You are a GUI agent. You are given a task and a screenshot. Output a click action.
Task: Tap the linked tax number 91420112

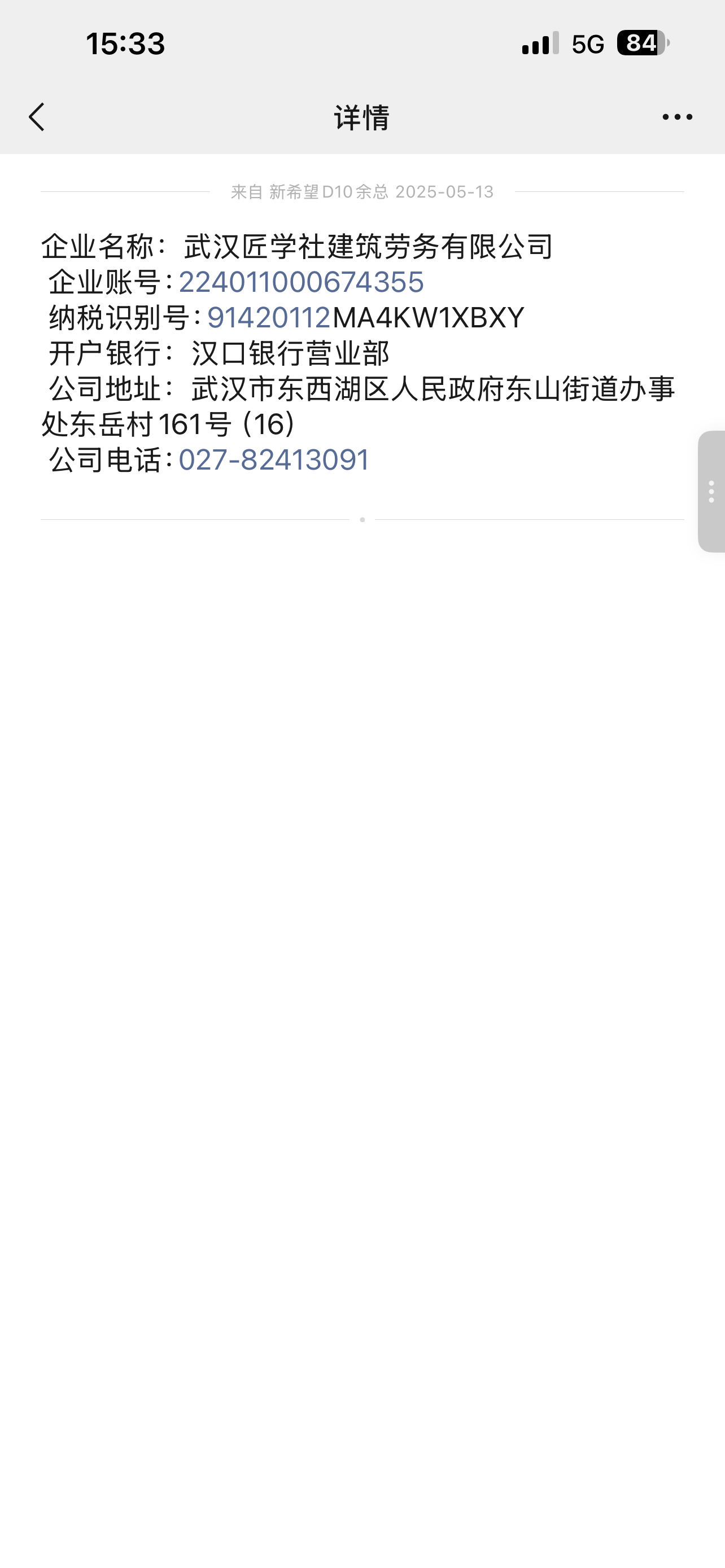pos(269,318)
